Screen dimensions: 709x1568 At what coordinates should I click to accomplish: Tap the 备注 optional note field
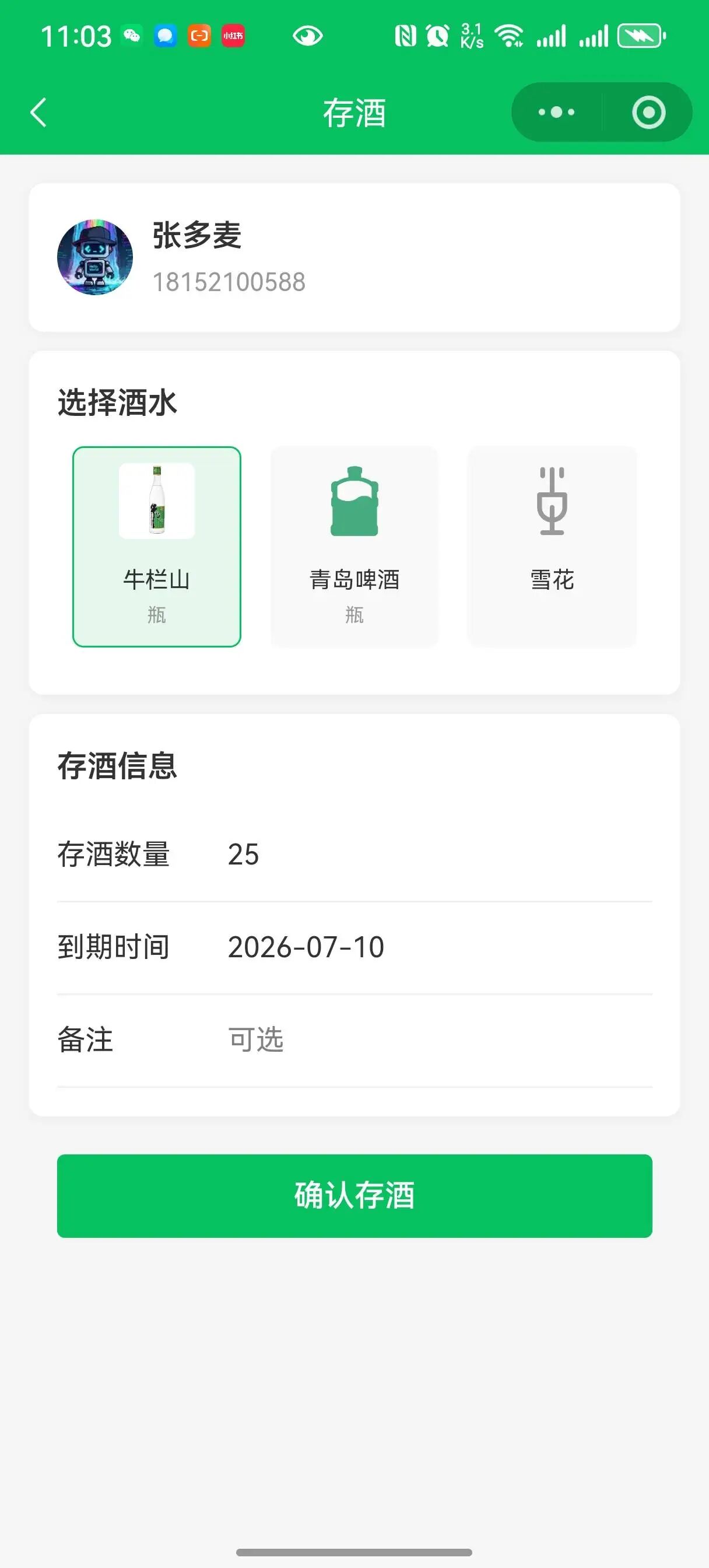(x=355, y=1039)
